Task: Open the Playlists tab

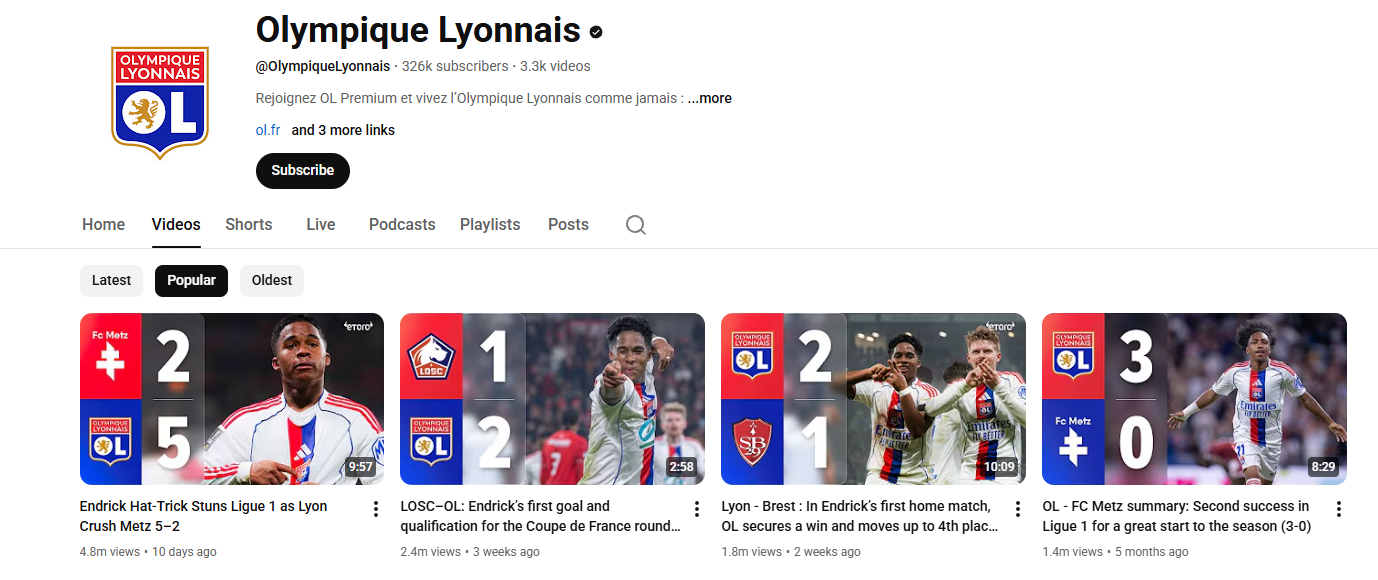Action: 489,224
